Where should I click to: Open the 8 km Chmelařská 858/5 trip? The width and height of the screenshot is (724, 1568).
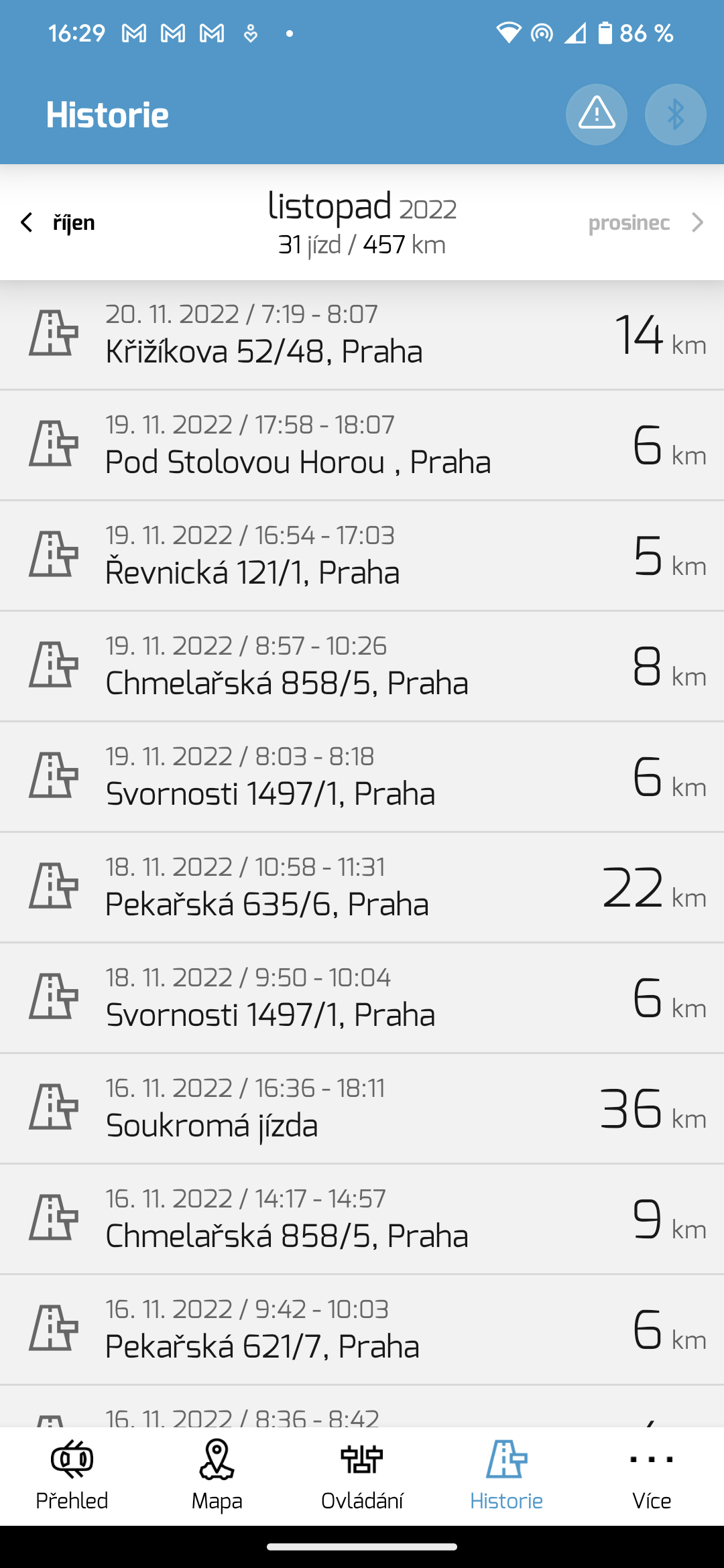[x=362, y=665]
